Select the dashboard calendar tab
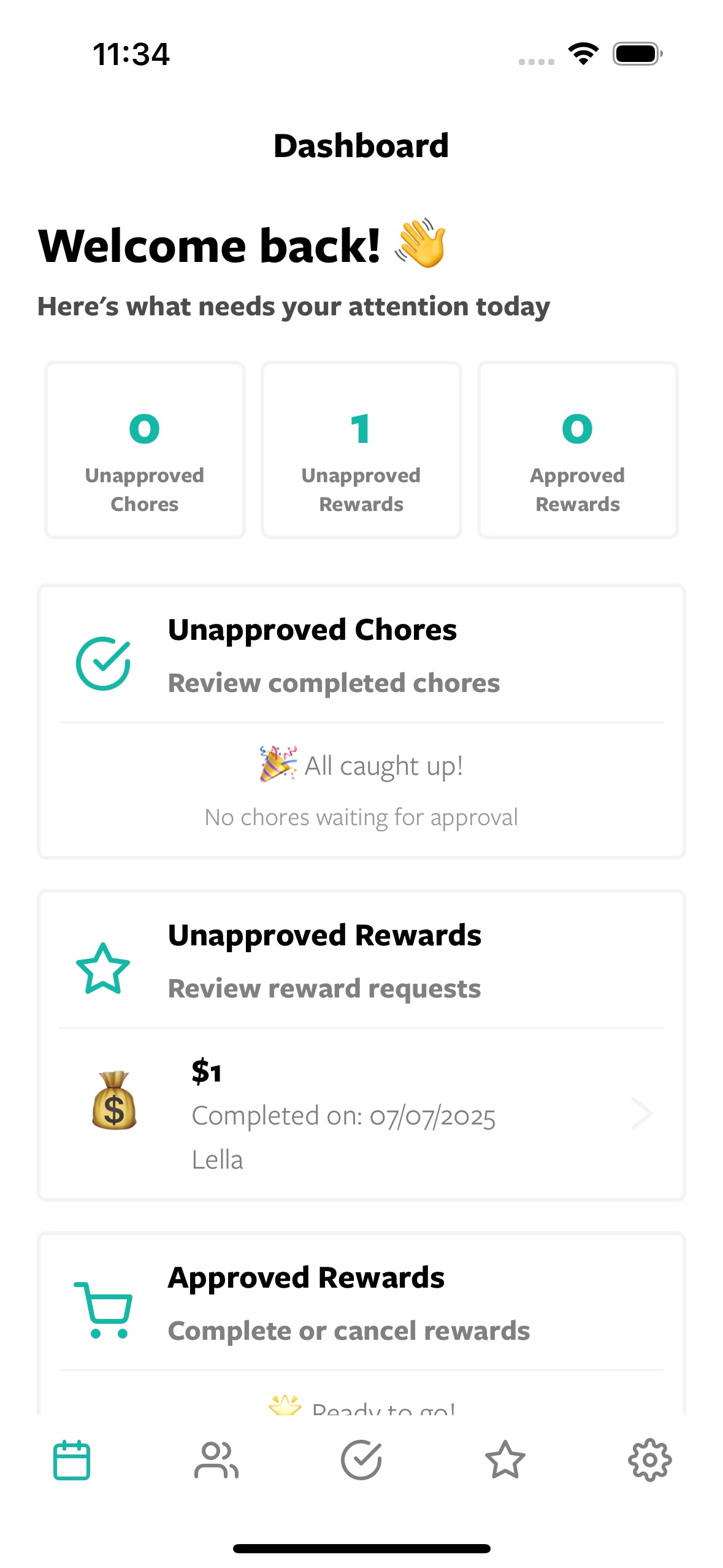Viewport: 723px width, 1568px height. tap(72, 1460)
